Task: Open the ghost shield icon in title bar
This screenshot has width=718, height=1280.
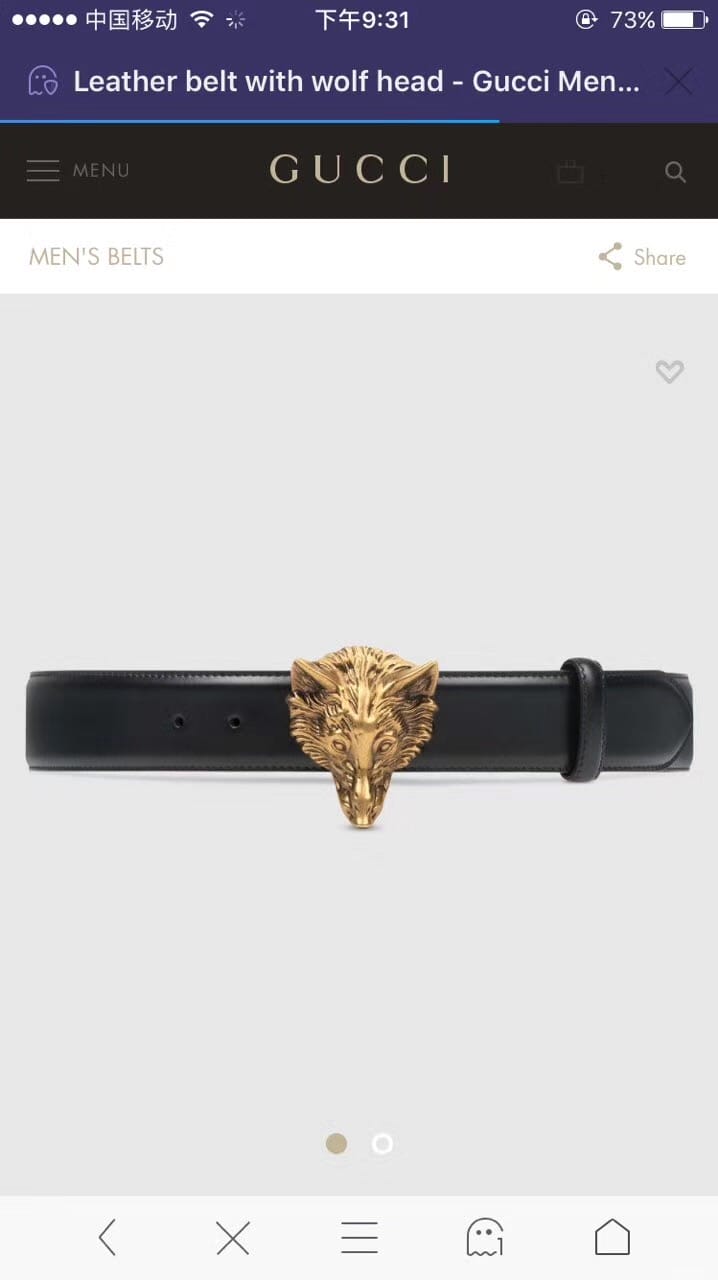Action: pyautogui.click(x=43, y=81)
